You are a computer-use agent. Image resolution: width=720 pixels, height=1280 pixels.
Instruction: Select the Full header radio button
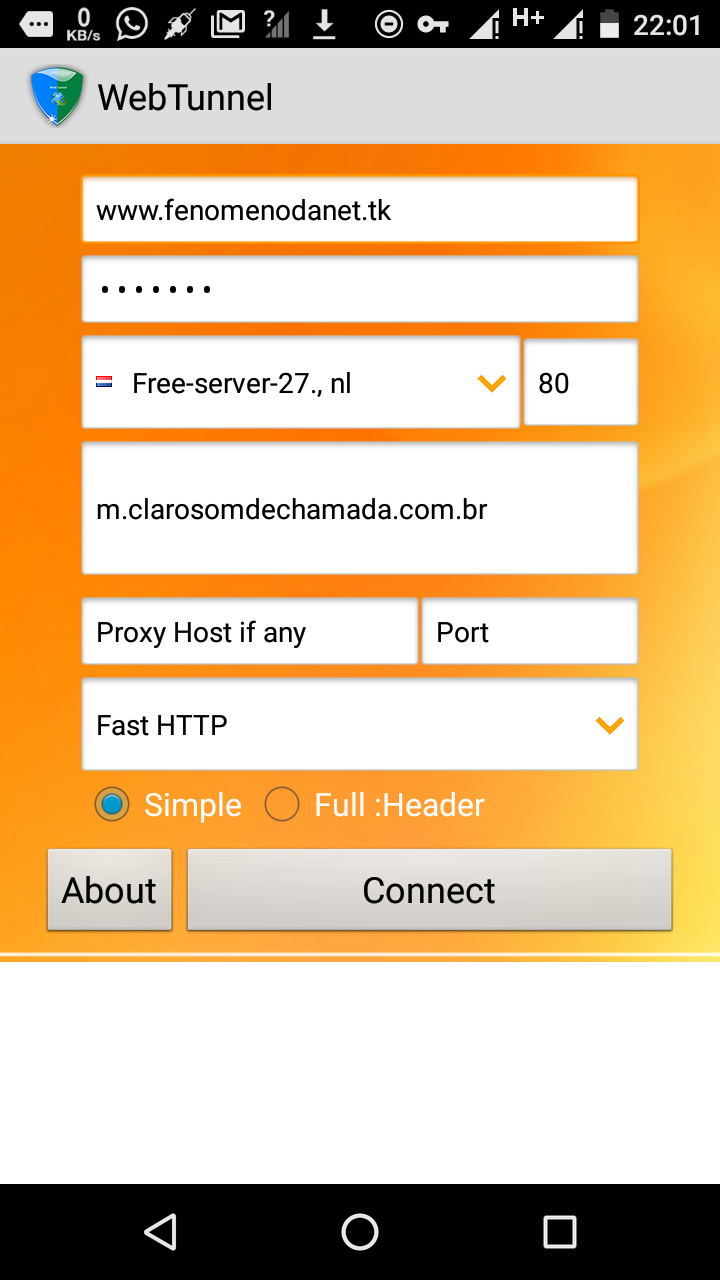pyautogui.click(x=282, y=804)
